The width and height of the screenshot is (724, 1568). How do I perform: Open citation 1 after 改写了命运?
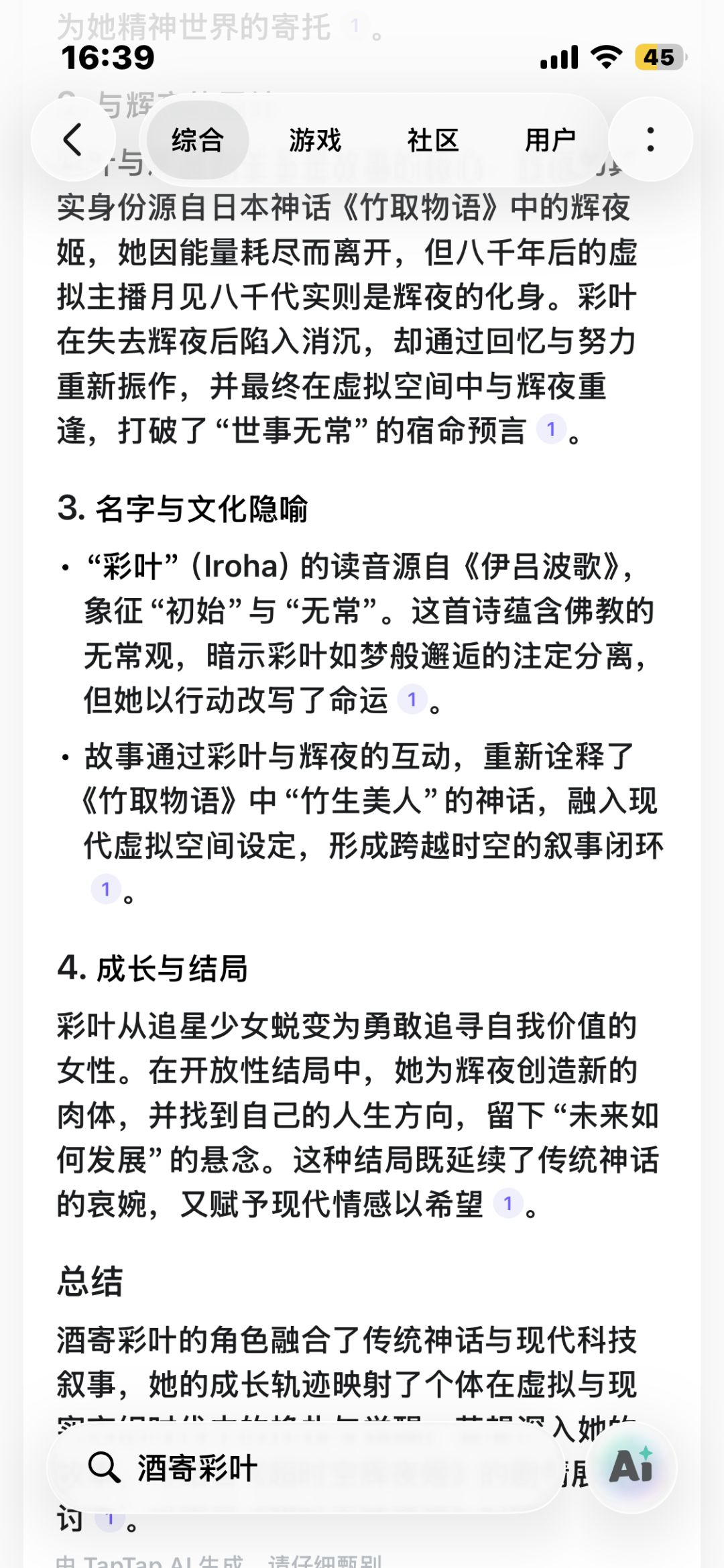pyautogui.click(x=412, y=699)
